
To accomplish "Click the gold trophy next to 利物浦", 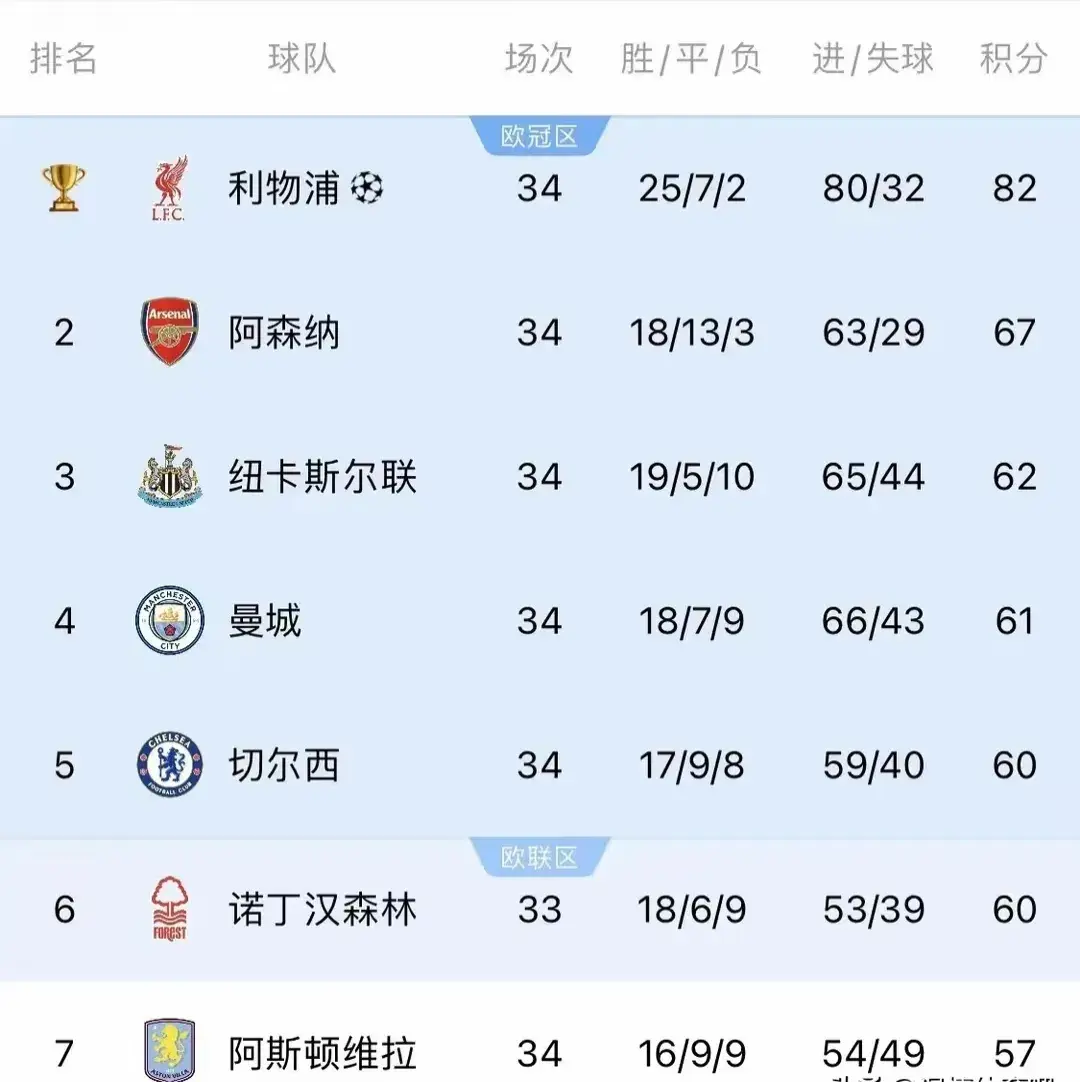I will coord(64,188).
